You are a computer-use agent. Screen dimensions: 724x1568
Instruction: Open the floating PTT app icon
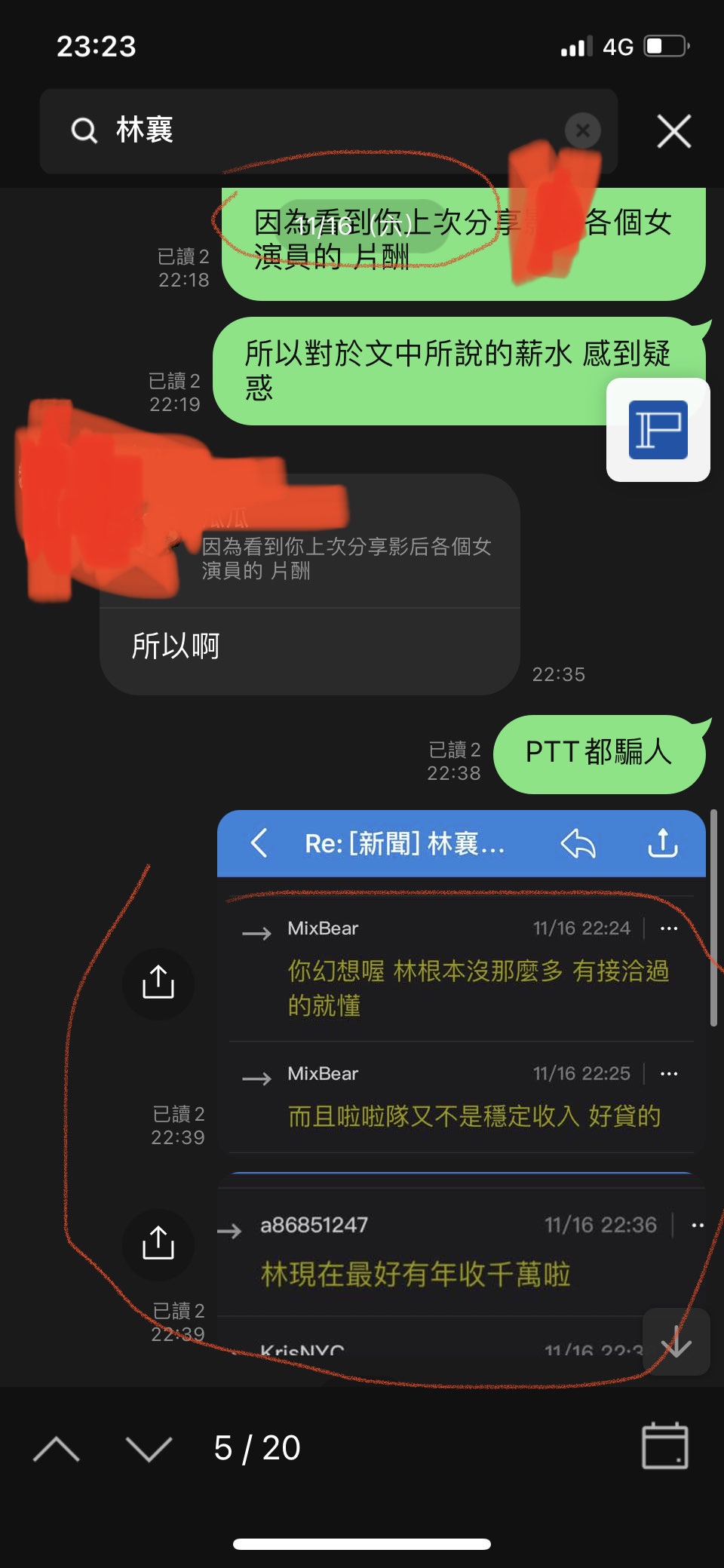click(658, 430)
